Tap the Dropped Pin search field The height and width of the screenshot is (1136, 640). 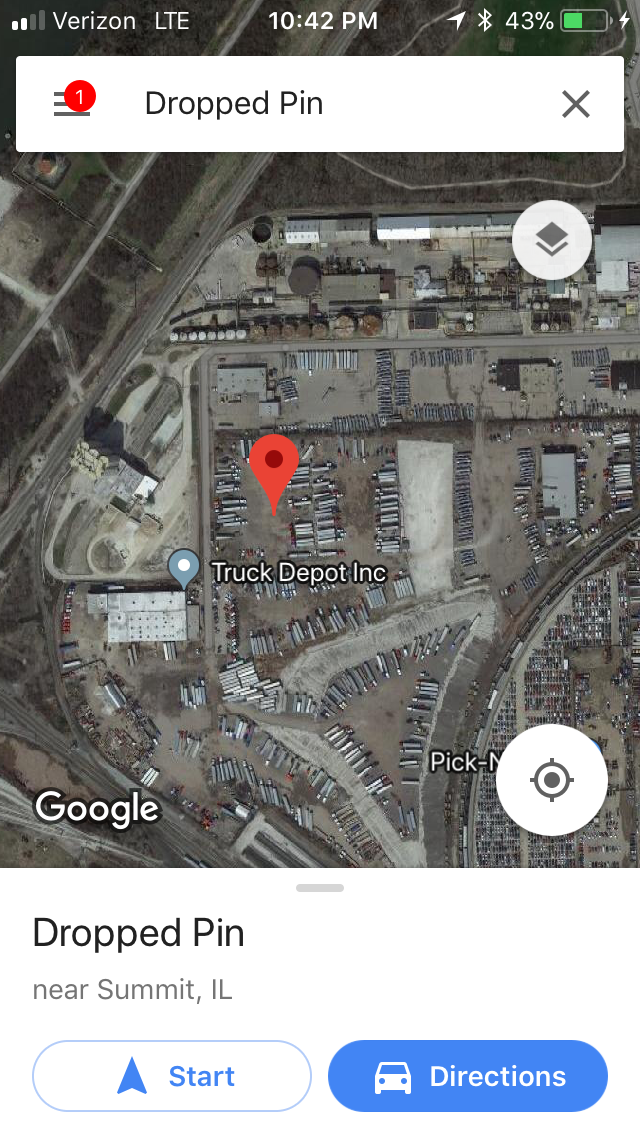(x=330, y=104)
